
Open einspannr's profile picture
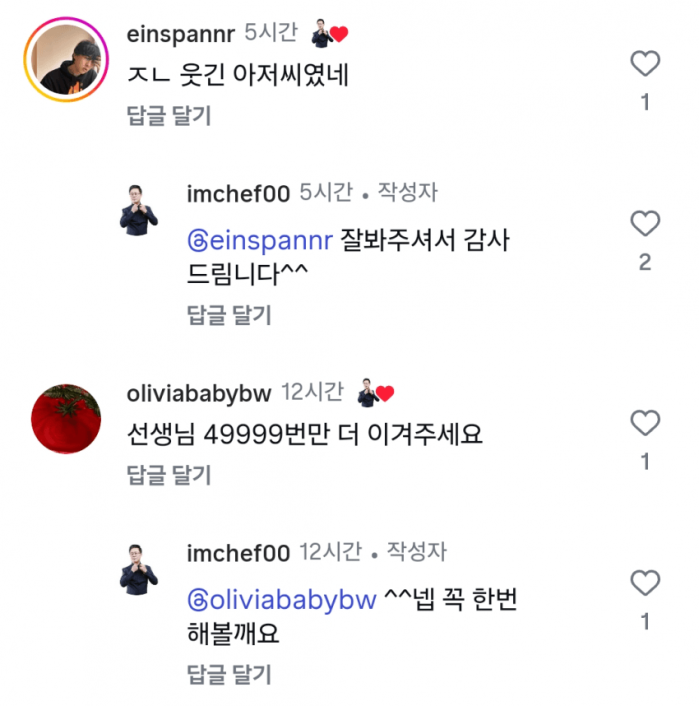pos(64,61)
